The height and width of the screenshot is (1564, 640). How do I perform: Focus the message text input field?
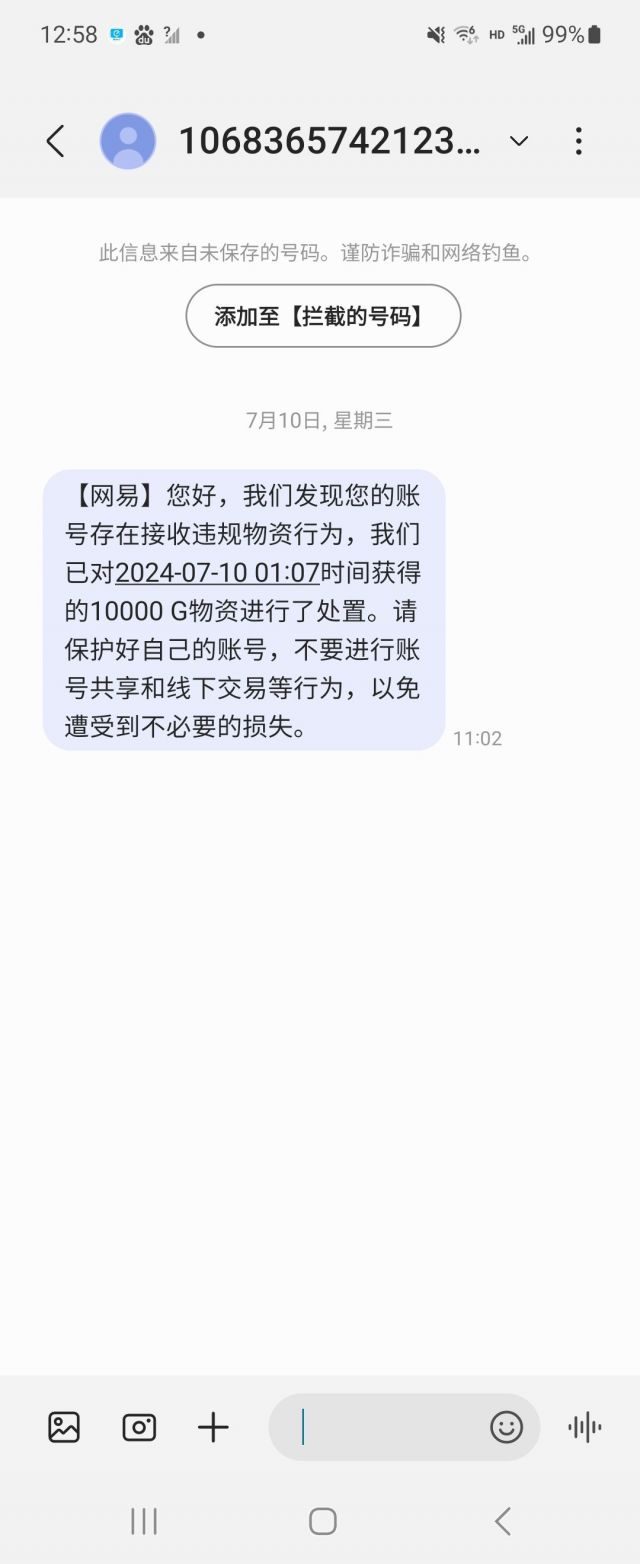point(385,1426)
